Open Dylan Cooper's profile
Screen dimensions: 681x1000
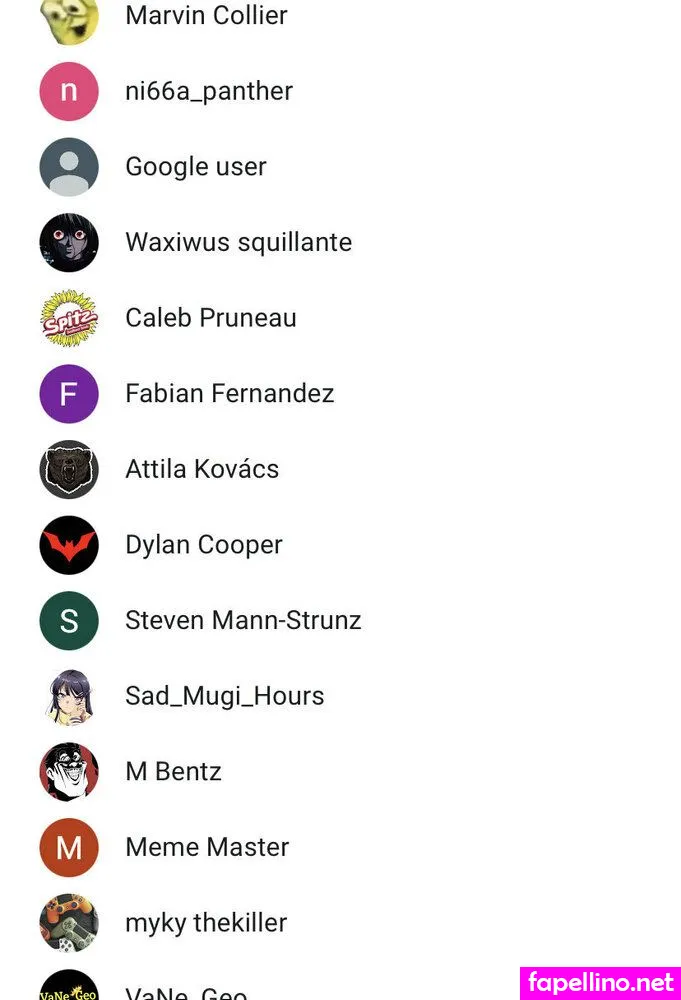(x=203, y=545)
